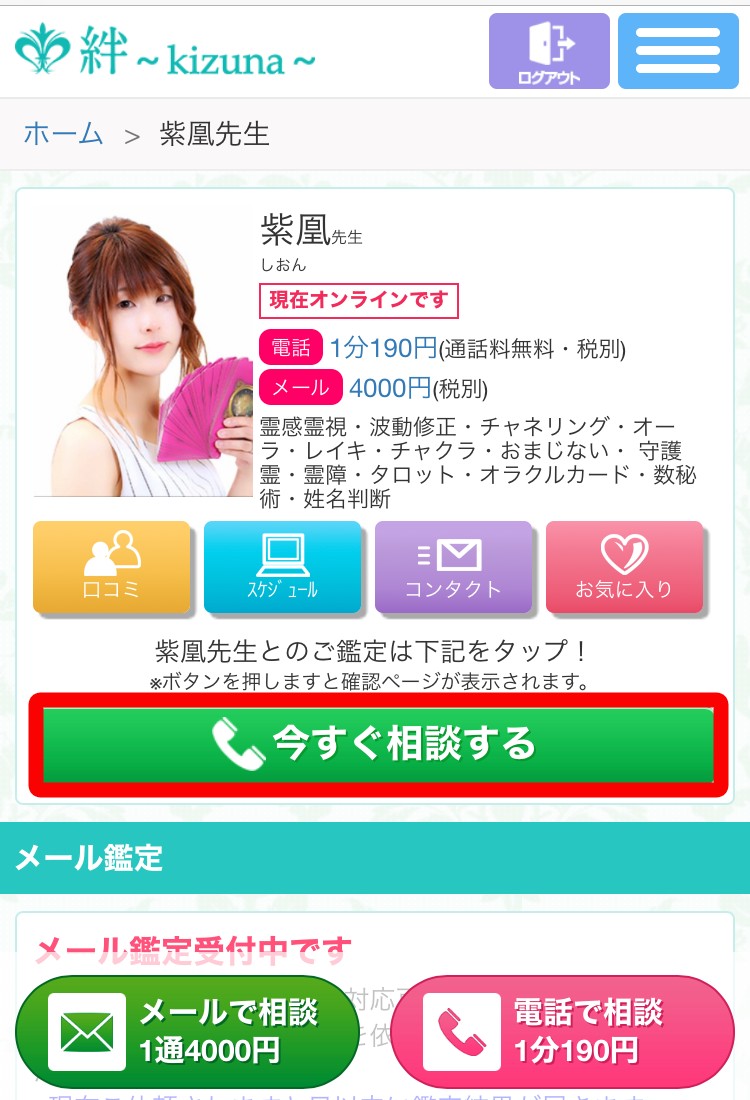This screenshot has height=1100, width=750.
Task: Tap 今すぐ相談する to consult now
Action: 377,744
